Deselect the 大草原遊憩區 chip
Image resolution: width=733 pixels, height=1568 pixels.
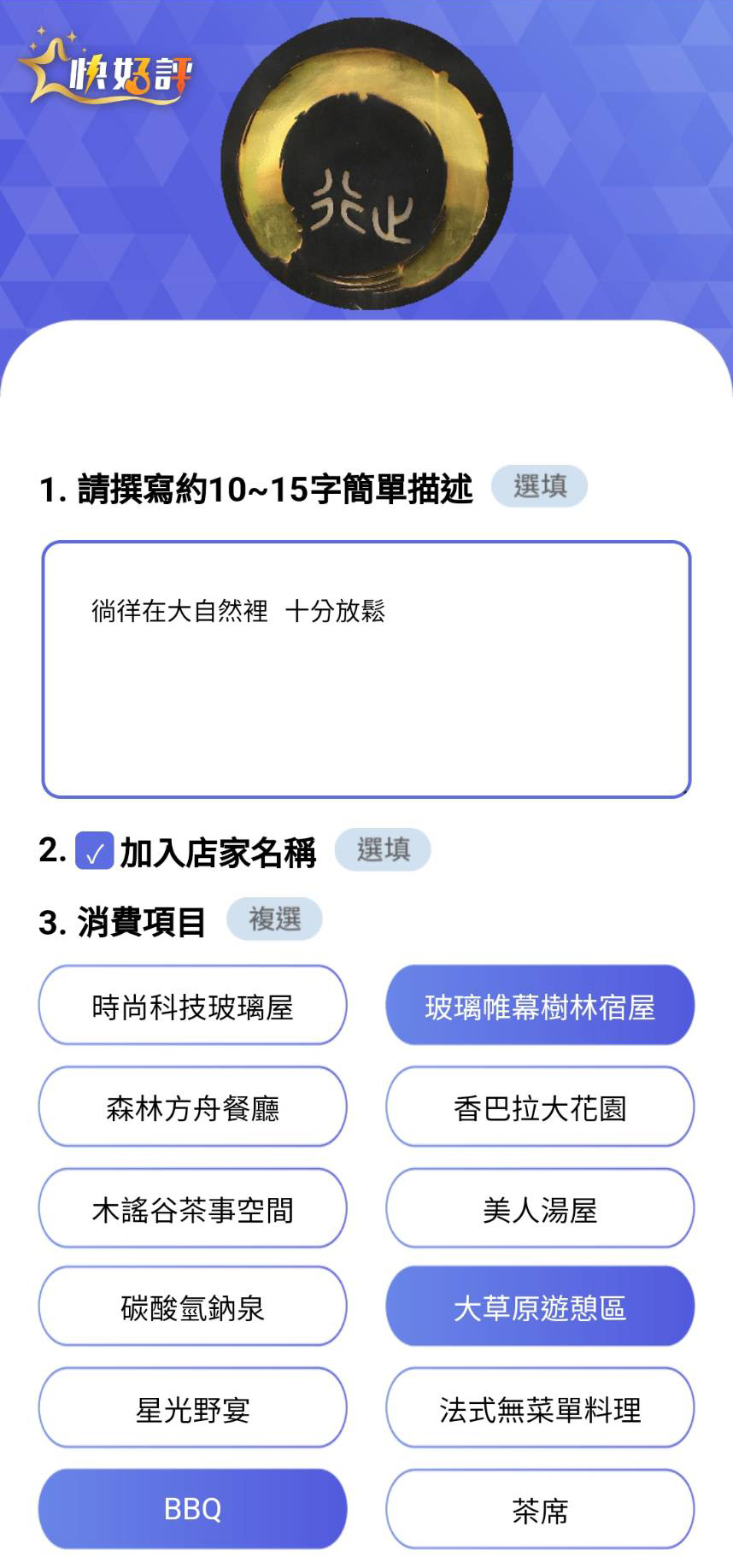tap(540, 1307)
